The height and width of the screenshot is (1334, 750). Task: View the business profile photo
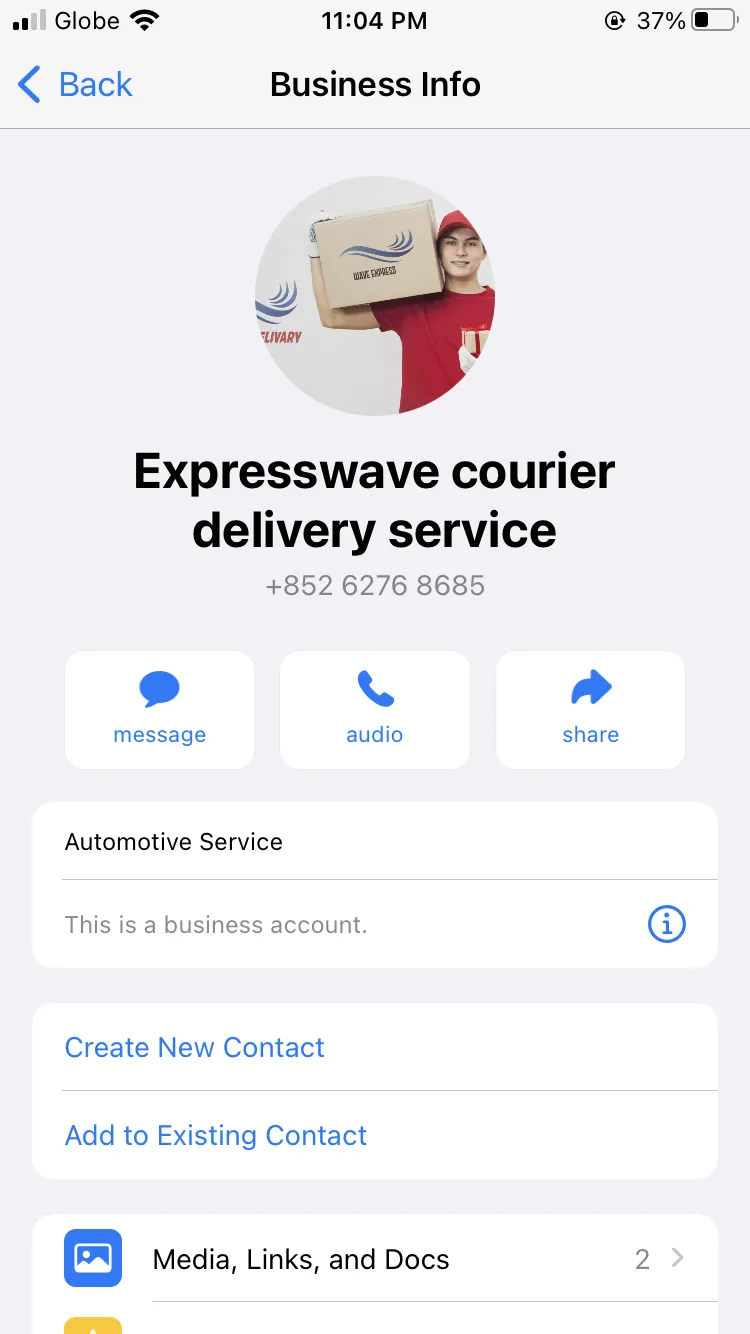tap(375, 296)
